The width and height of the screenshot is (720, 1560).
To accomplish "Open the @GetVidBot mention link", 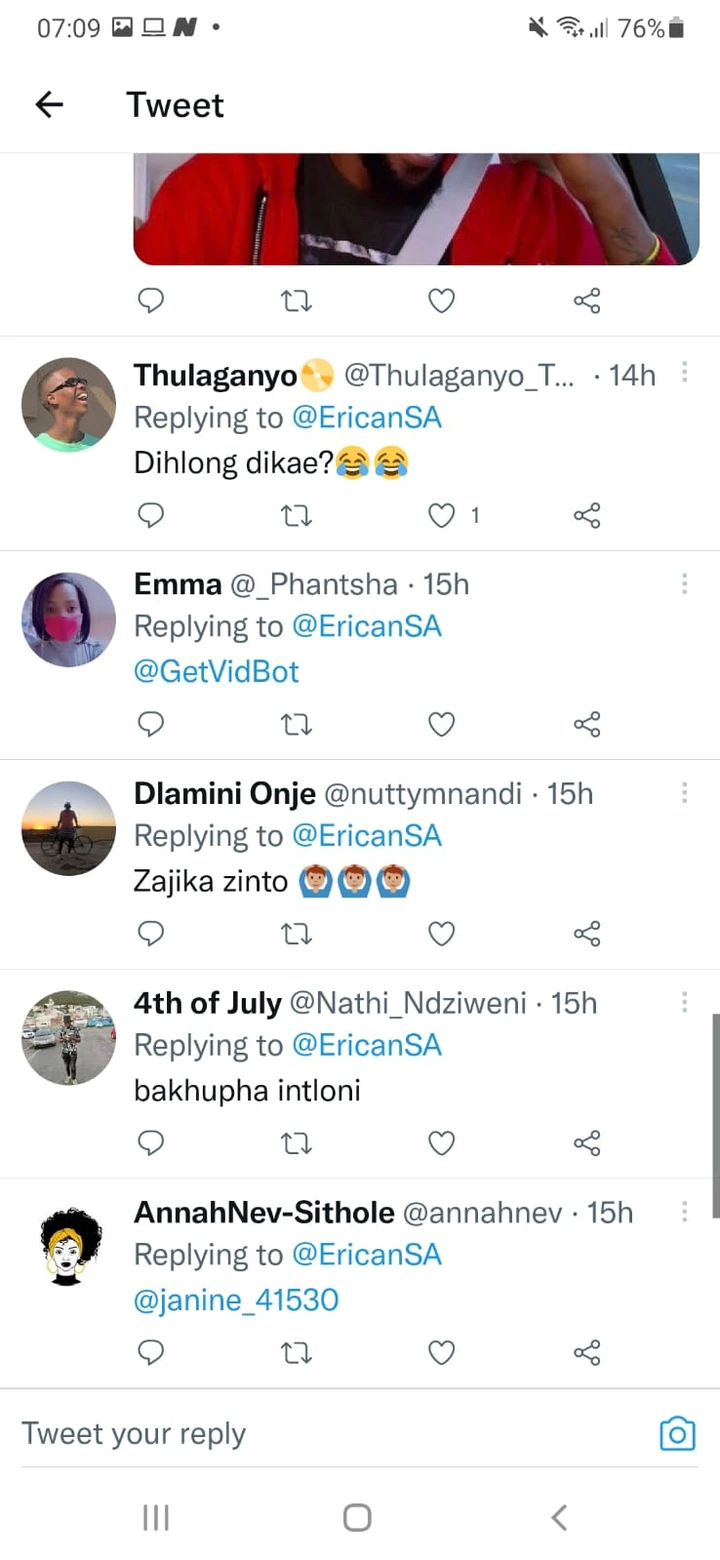I will (x=216, y=671).
